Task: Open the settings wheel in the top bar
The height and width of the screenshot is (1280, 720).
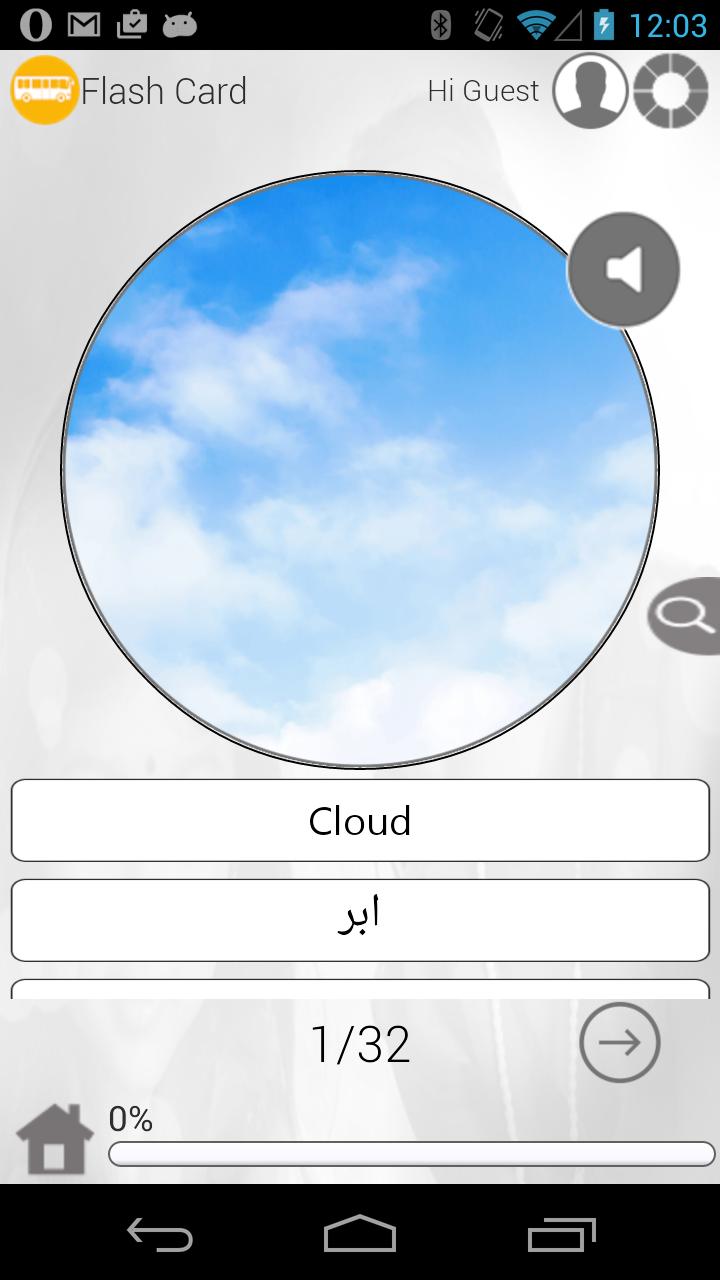Action: [x=671, y=90]
